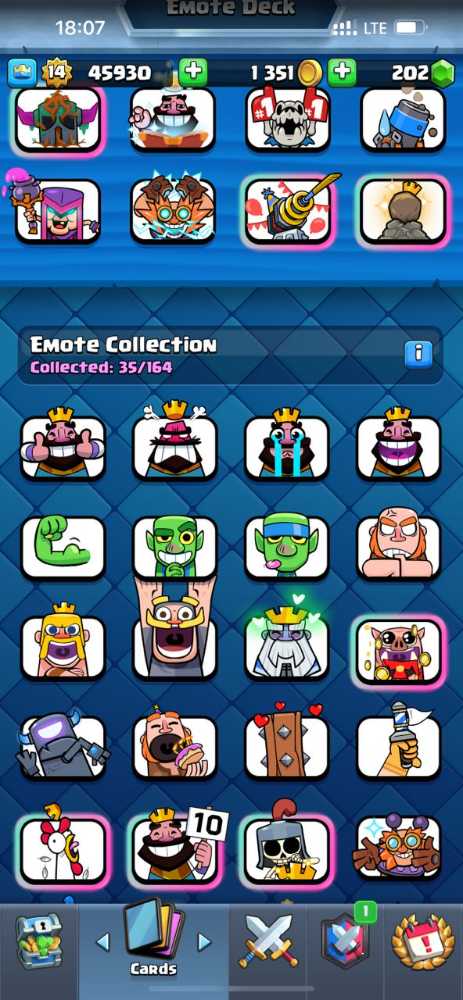Open the Emote Collection info button
The height and width of the screenshot is (1000, 463).
(418, 355)
